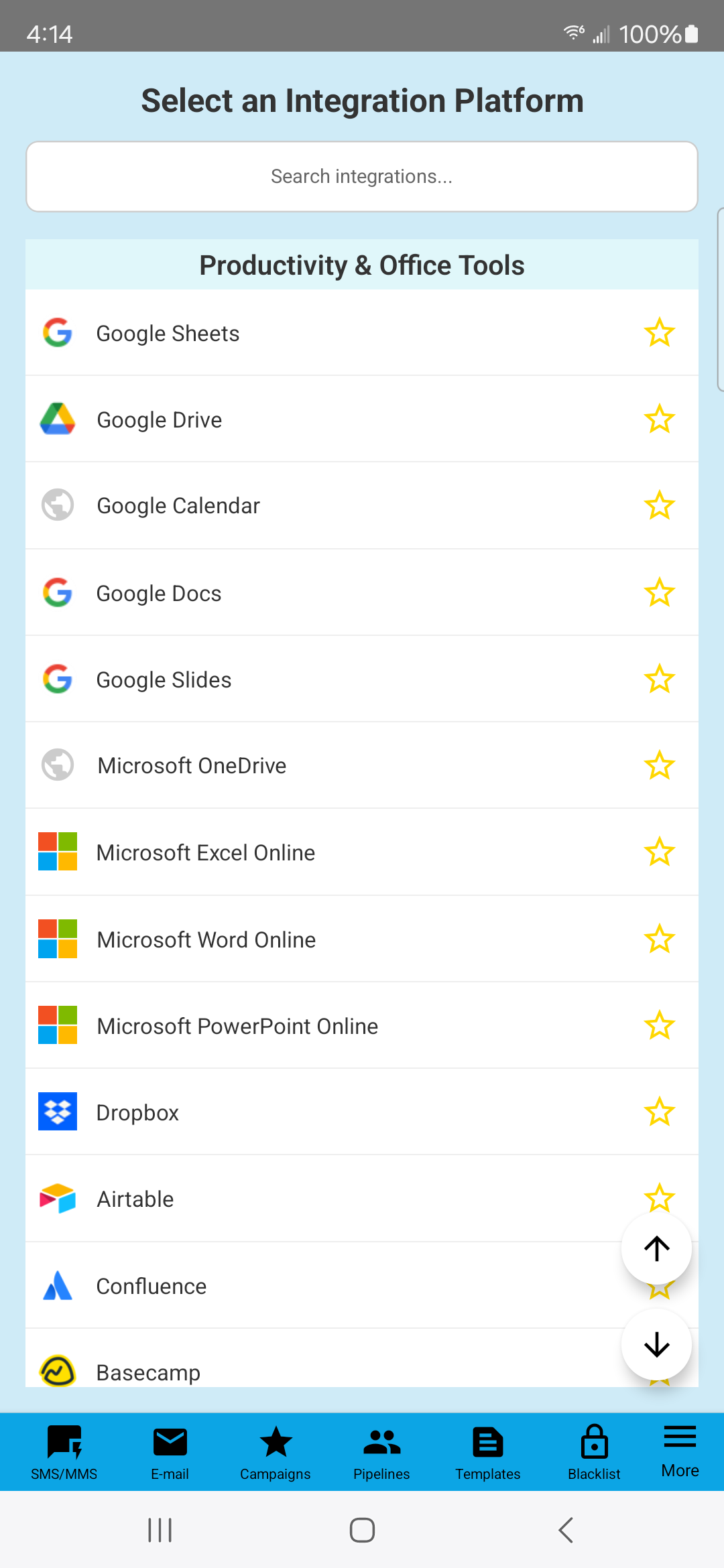Tap the Search integrations field
This screenshot has height=1568, width=724.
click(362, 176)
